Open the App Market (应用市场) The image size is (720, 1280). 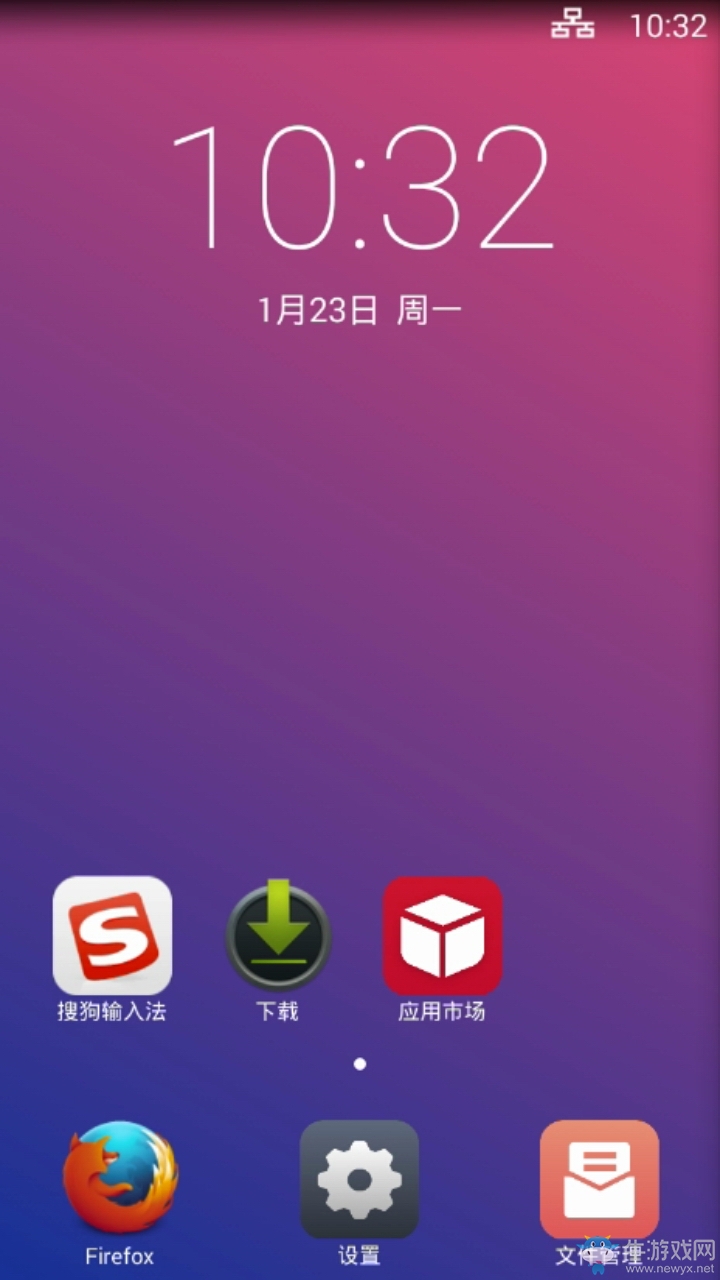click(x=442, y=935)
